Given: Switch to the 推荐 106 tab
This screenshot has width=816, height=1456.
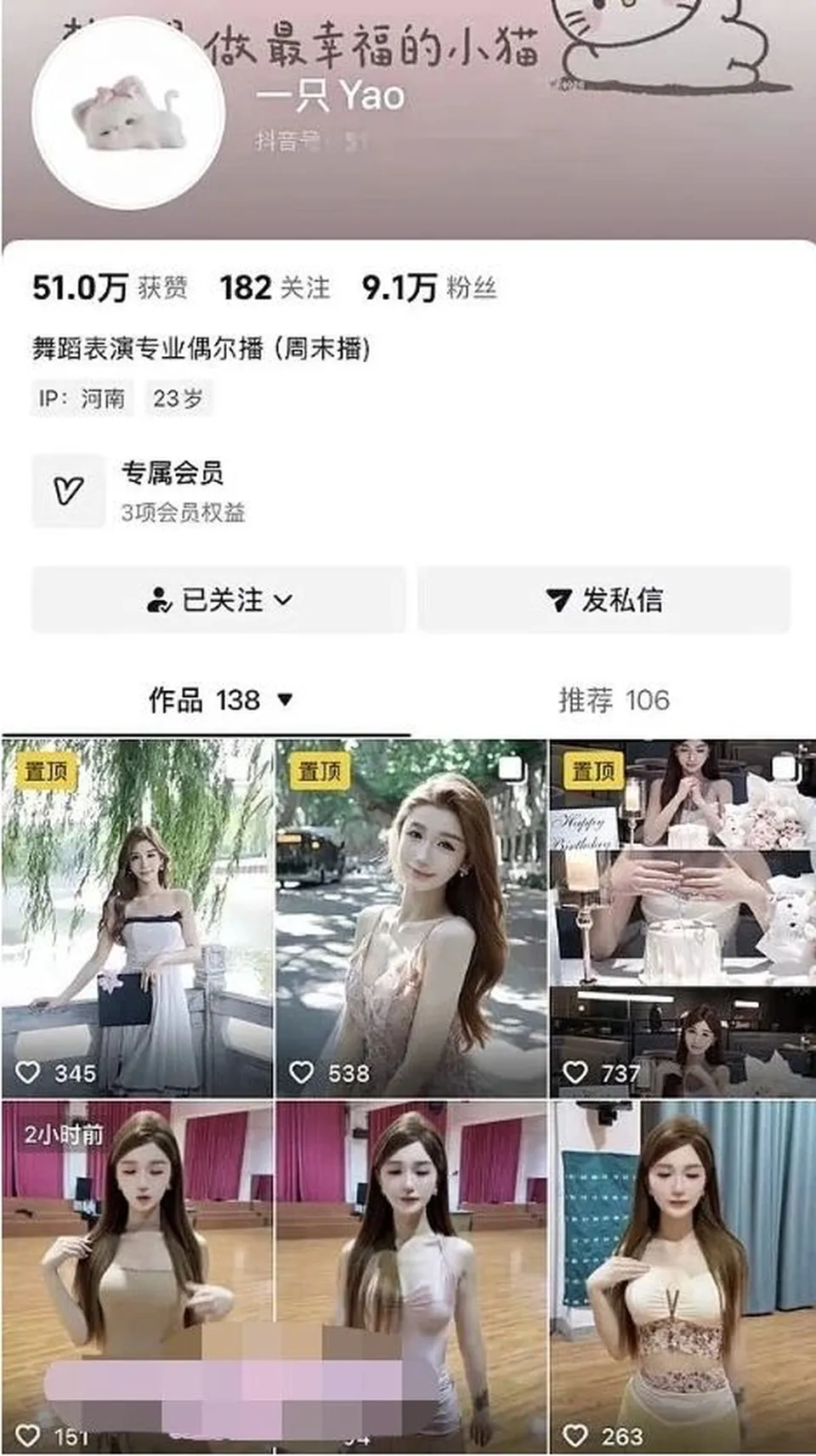Looking at the screenshot, I should (614, 700).
